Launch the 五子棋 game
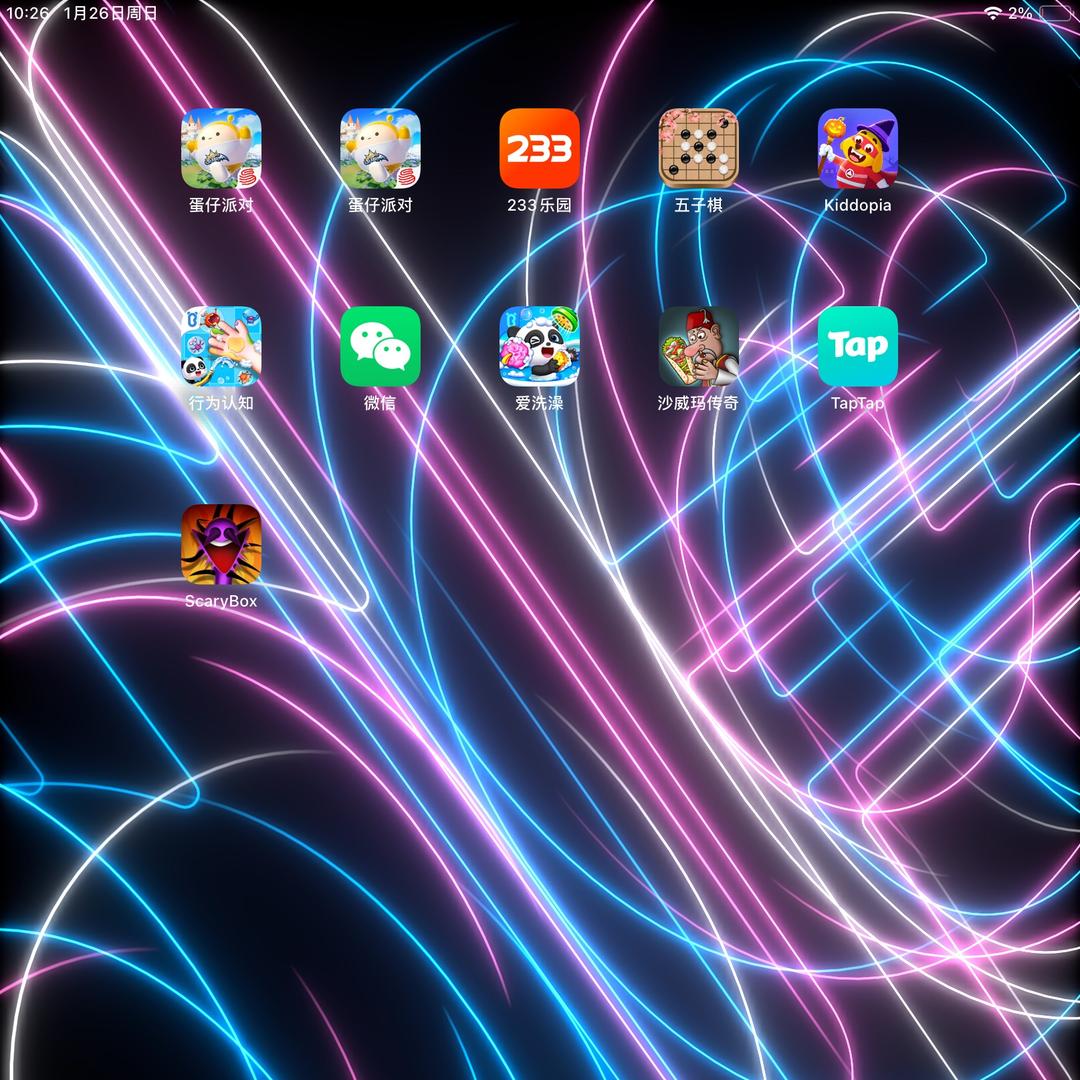Viewport: 1080px width, 1080px height. (698, 149)
